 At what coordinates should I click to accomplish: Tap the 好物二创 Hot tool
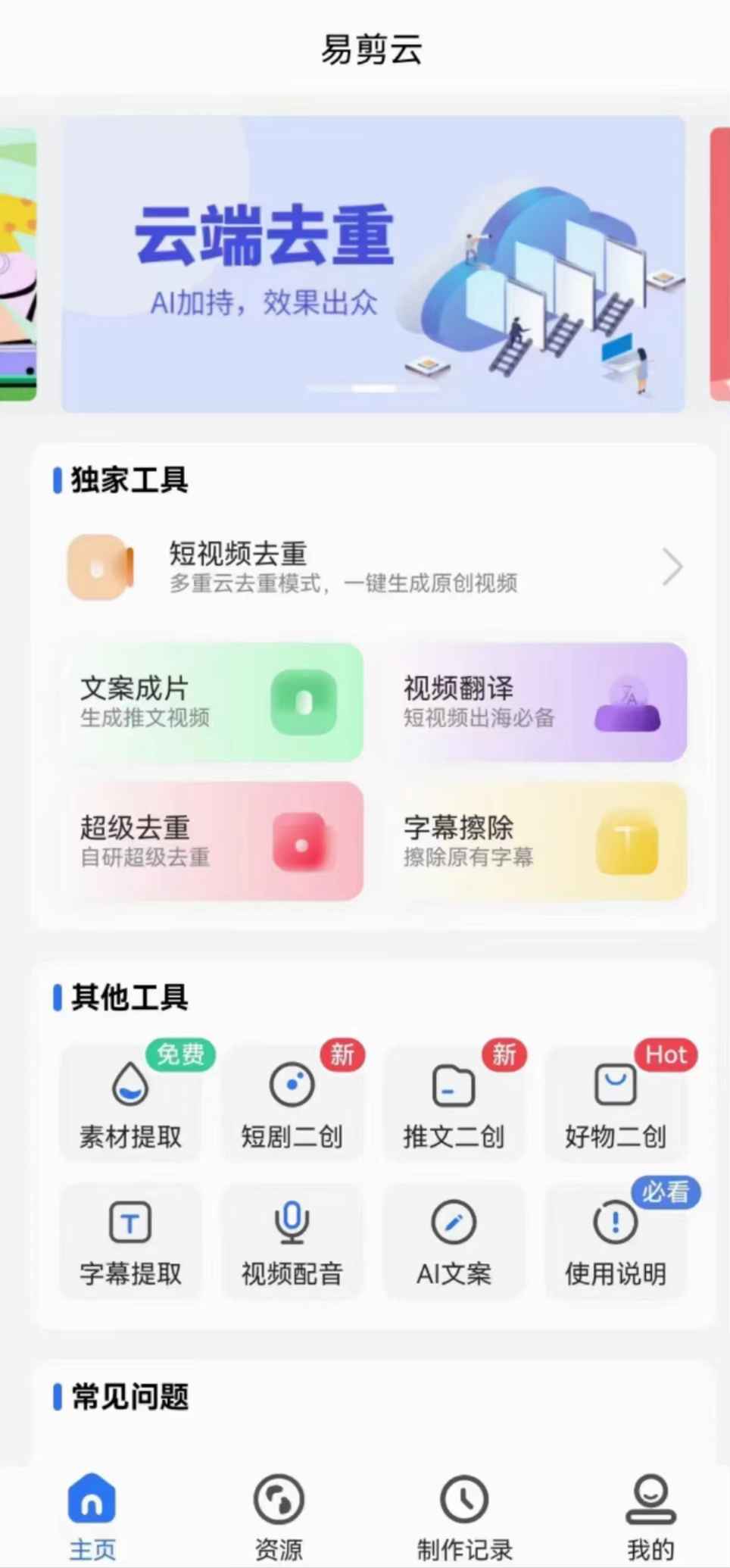tap(616, 1104)
